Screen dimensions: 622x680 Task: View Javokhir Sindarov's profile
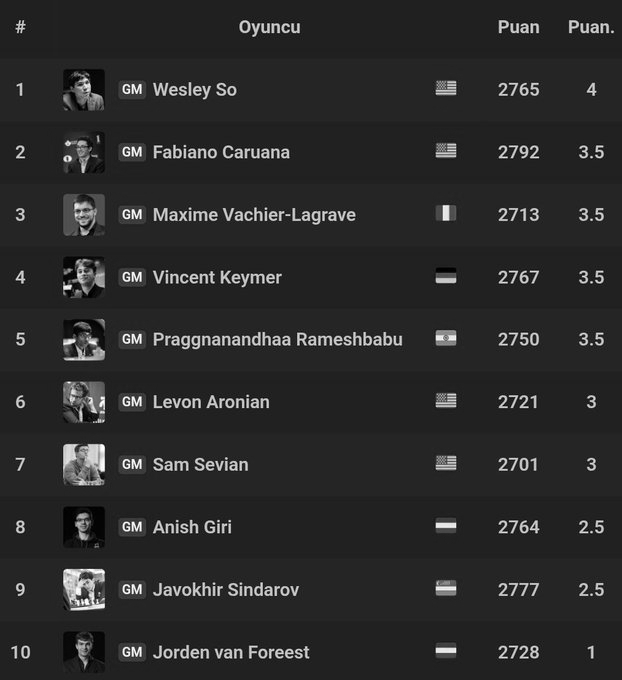(x=226, y=589)
